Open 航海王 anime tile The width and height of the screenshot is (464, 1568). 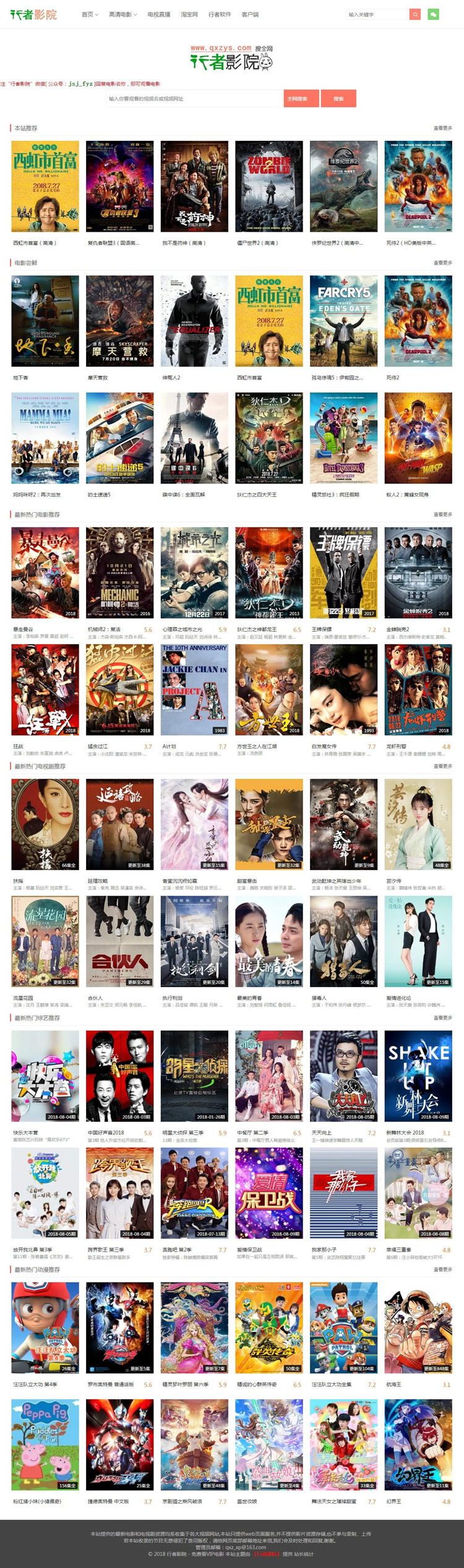pyautogui.click(x=418, y=1328)
